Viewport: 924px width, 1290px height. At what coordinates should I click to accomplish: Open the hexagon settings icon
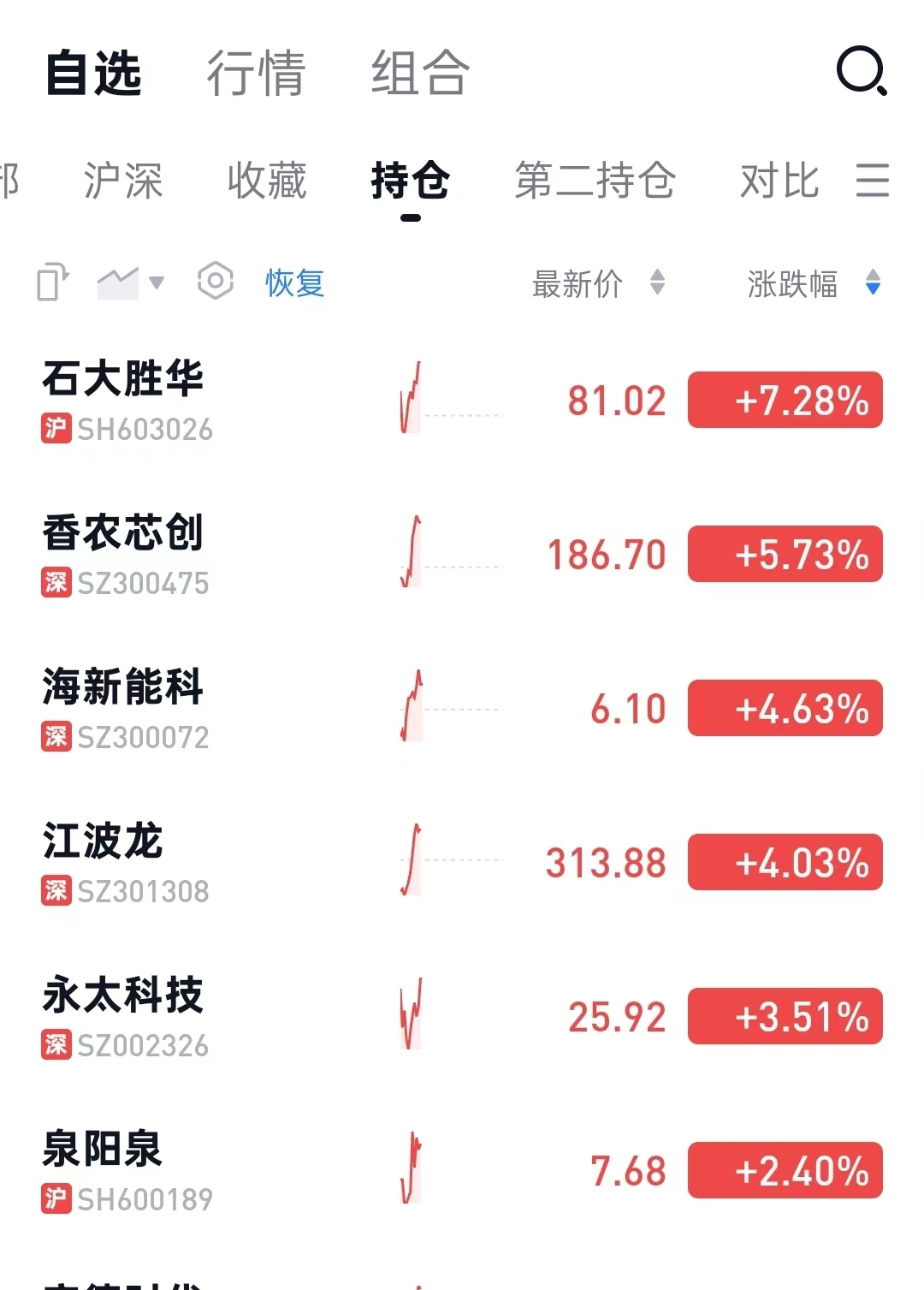click(x=216, y=281)
